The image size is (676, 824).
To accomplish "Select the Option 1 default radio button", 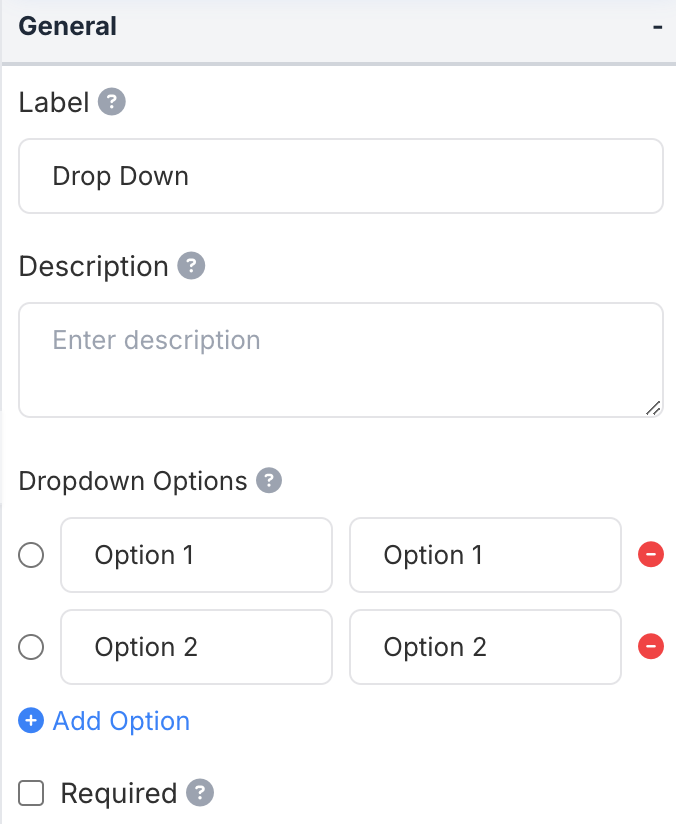I will coord(32,555).
